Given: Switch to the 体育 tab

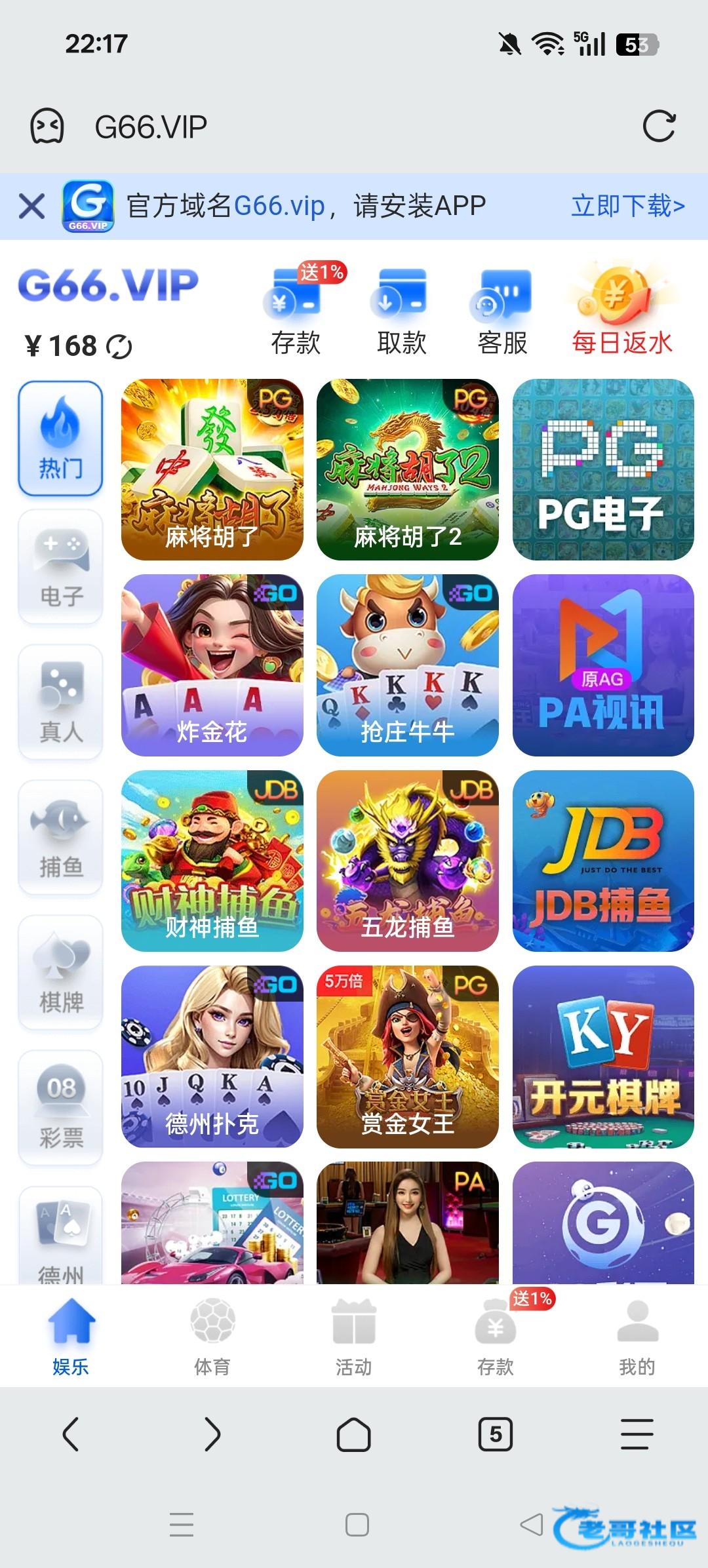Looking at the screenshot, I should click(x=212, y=1337).
